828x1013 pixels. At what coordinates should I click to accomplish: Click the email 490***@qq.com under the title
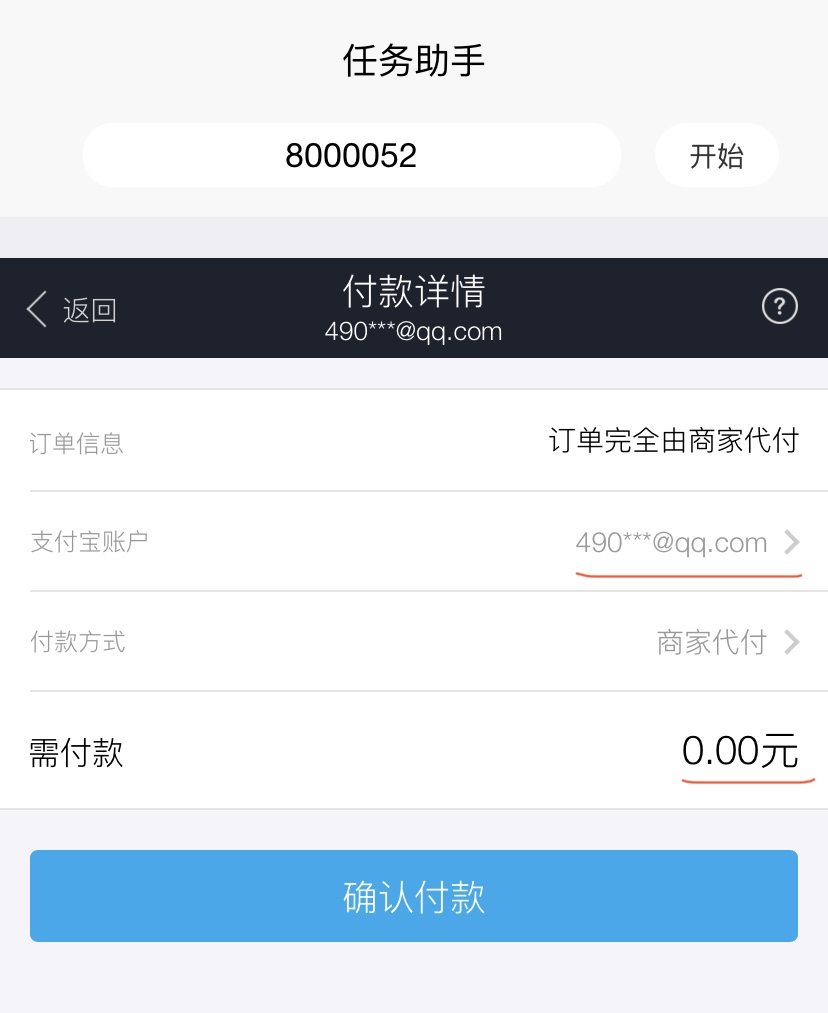[x=413, y=331]
